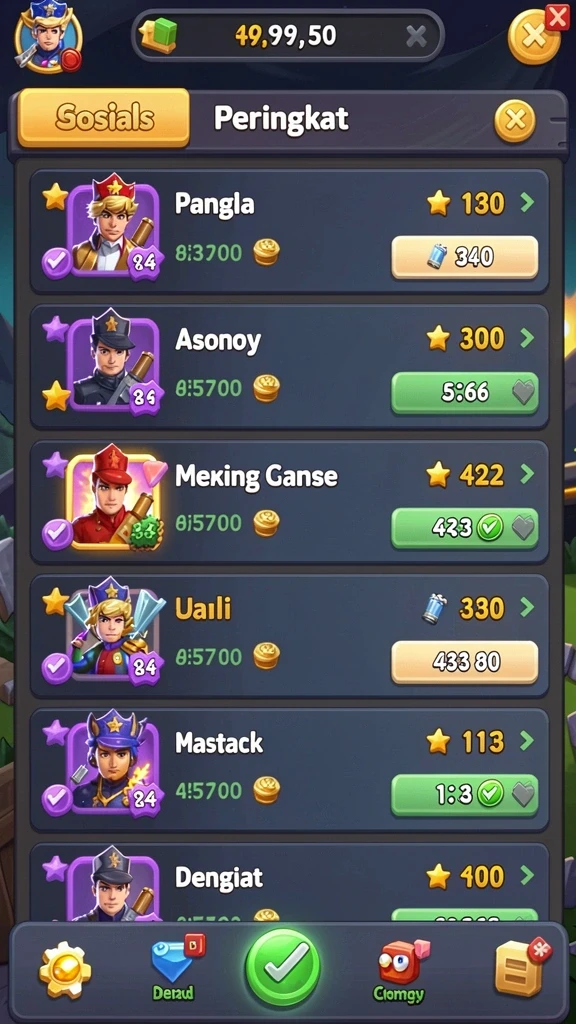Switch to the Sosials tab
This screenshot has width=576, height=1024.
104,118
